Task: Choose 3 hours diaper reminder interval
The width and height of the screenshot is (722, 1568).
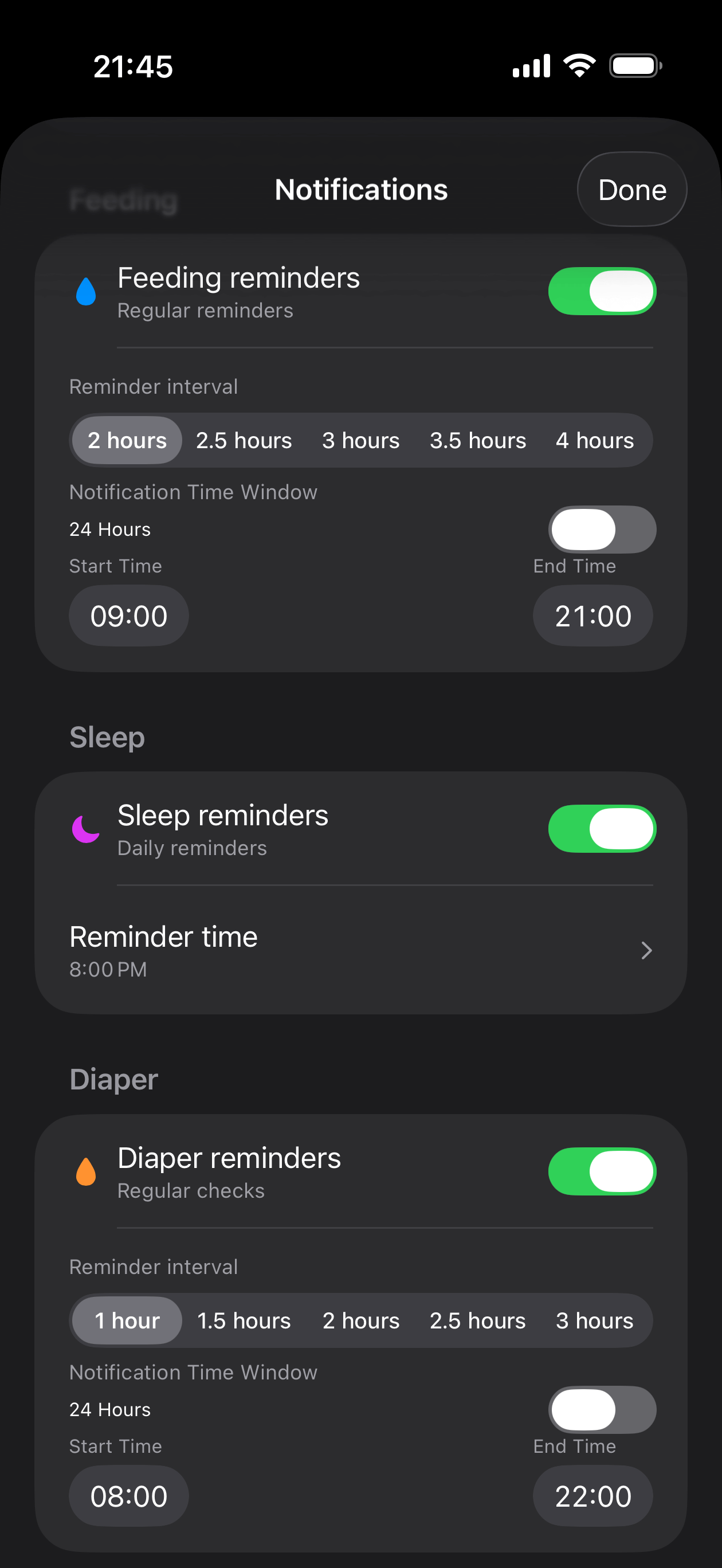Action: pyautogui.click(x=595, y=1320)
